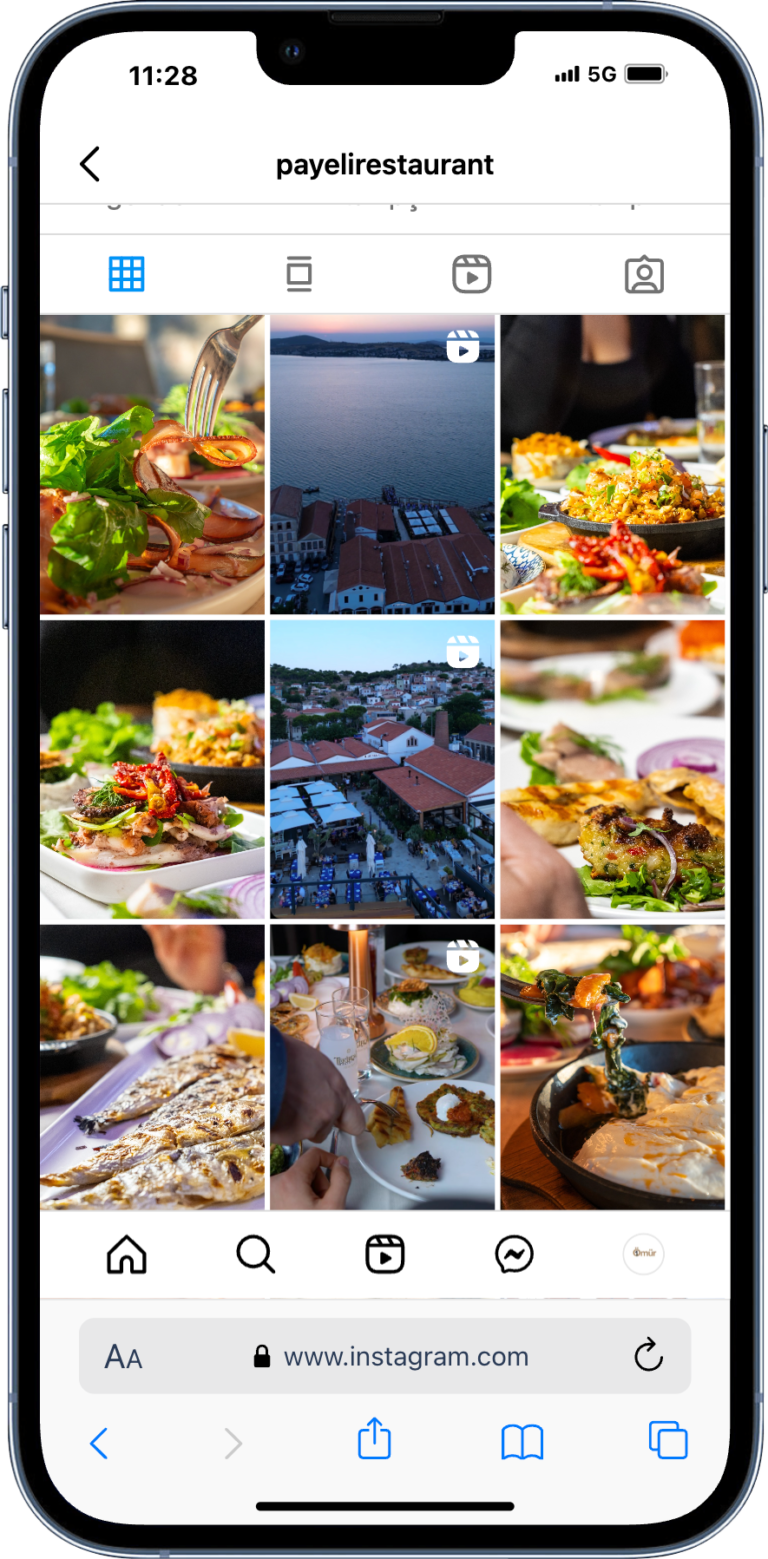Open the skillet with spinach post
This screenshot has width=768, height=1559.
(x=612, y=1066)
